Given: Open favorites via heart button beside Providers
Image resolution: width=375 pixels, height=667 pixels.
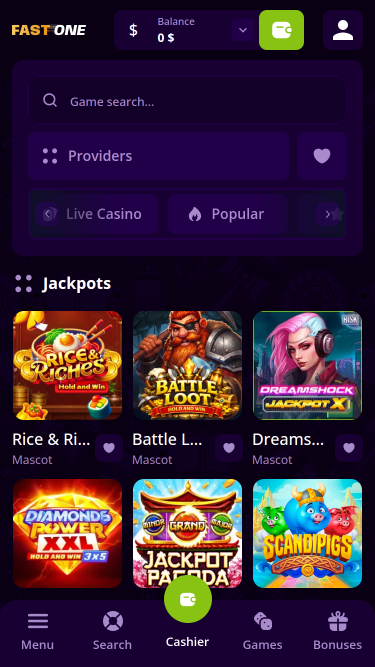Looking at the screenshot, I should 322,156.
